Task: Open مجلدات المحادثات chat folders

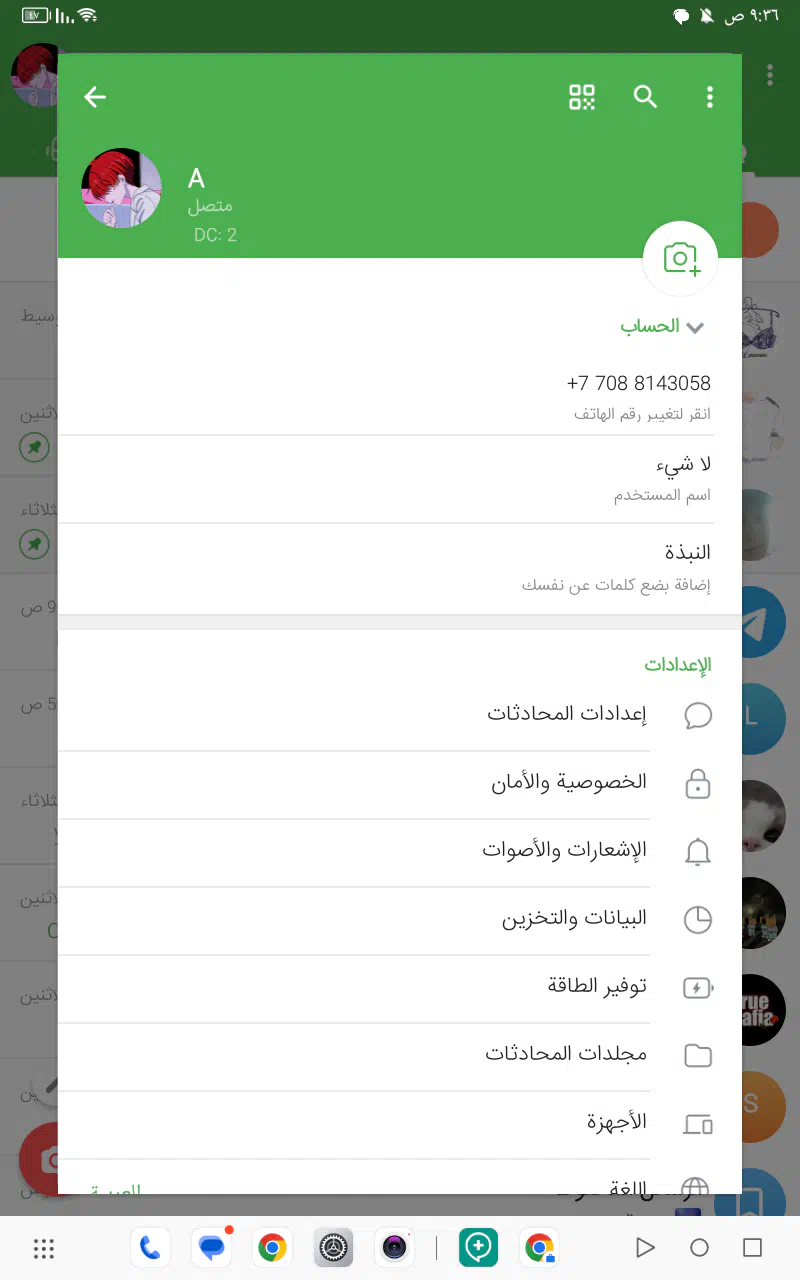Action: [400, 1056]
